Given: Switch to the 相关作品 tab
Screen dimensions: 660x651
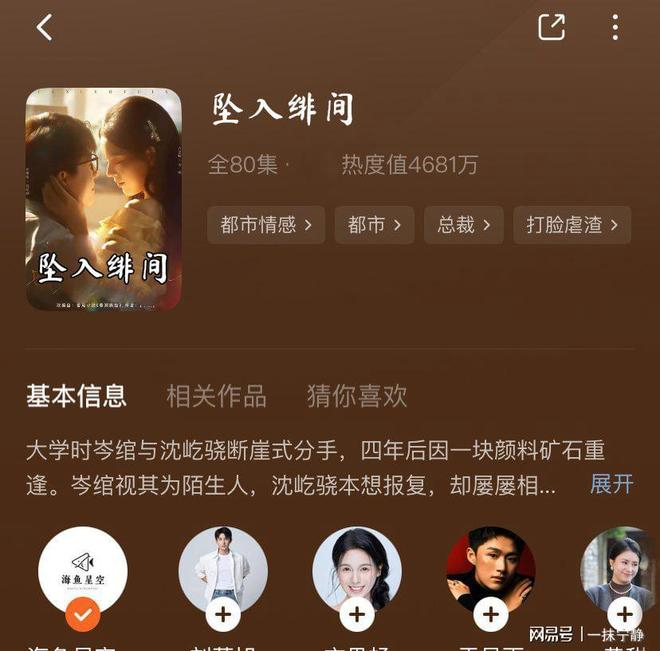Looking at the screenshot, I should tap(216, 396).
